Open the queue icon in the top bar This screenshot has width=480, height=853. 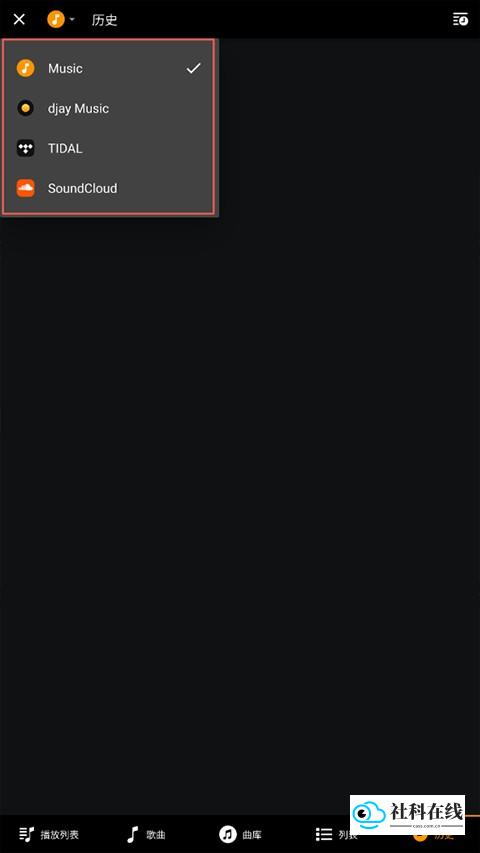tap(460, 20)
